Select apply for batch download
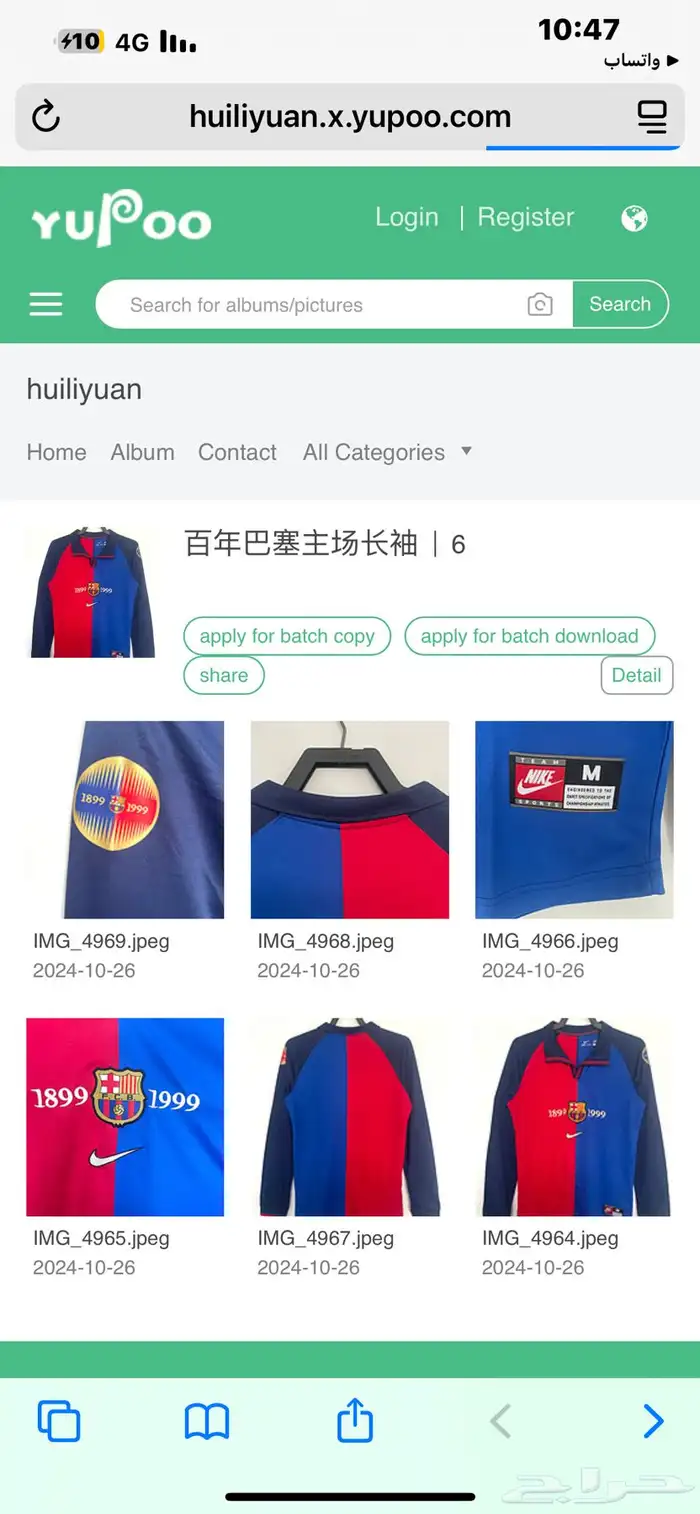700x1514 pixels. [529, 636]
